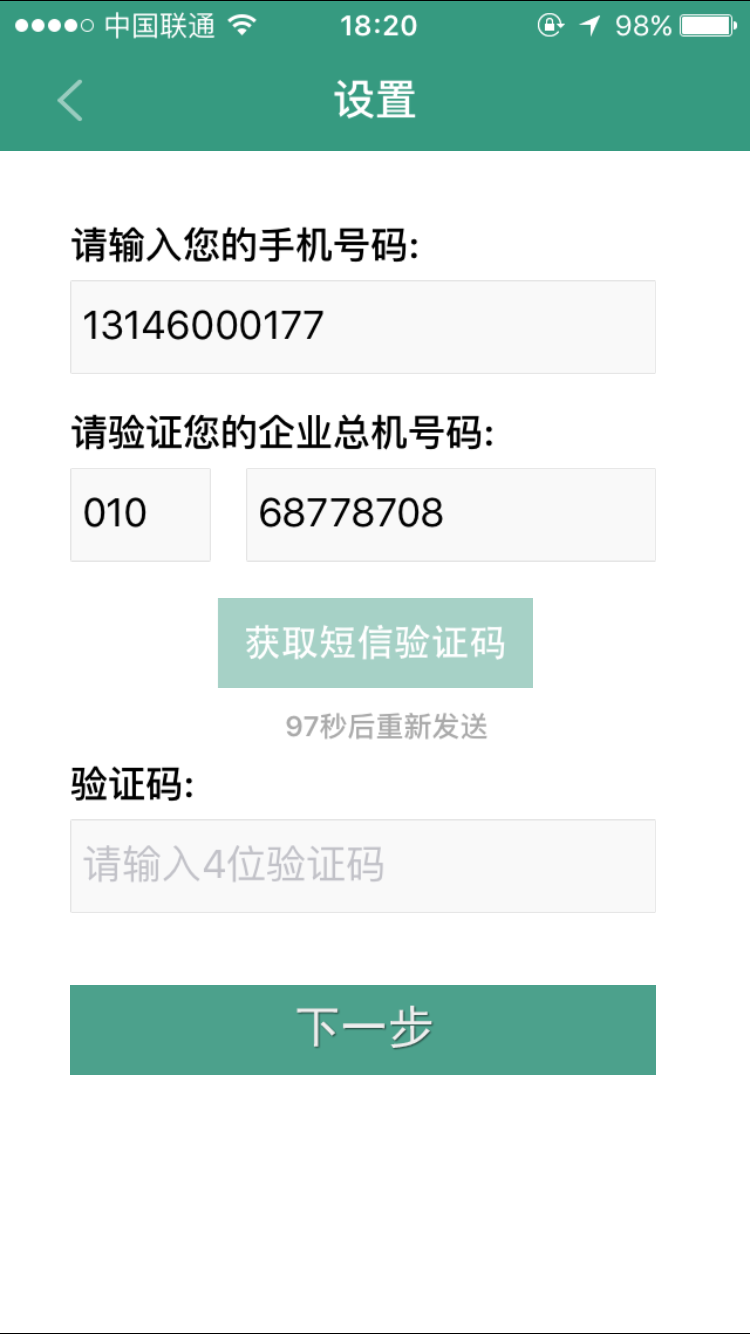Image resolution: width=750 pixels, height=1334 pixels.
Task: Focus the 4-digit verification code field
Action: click(x=363, y=866)
